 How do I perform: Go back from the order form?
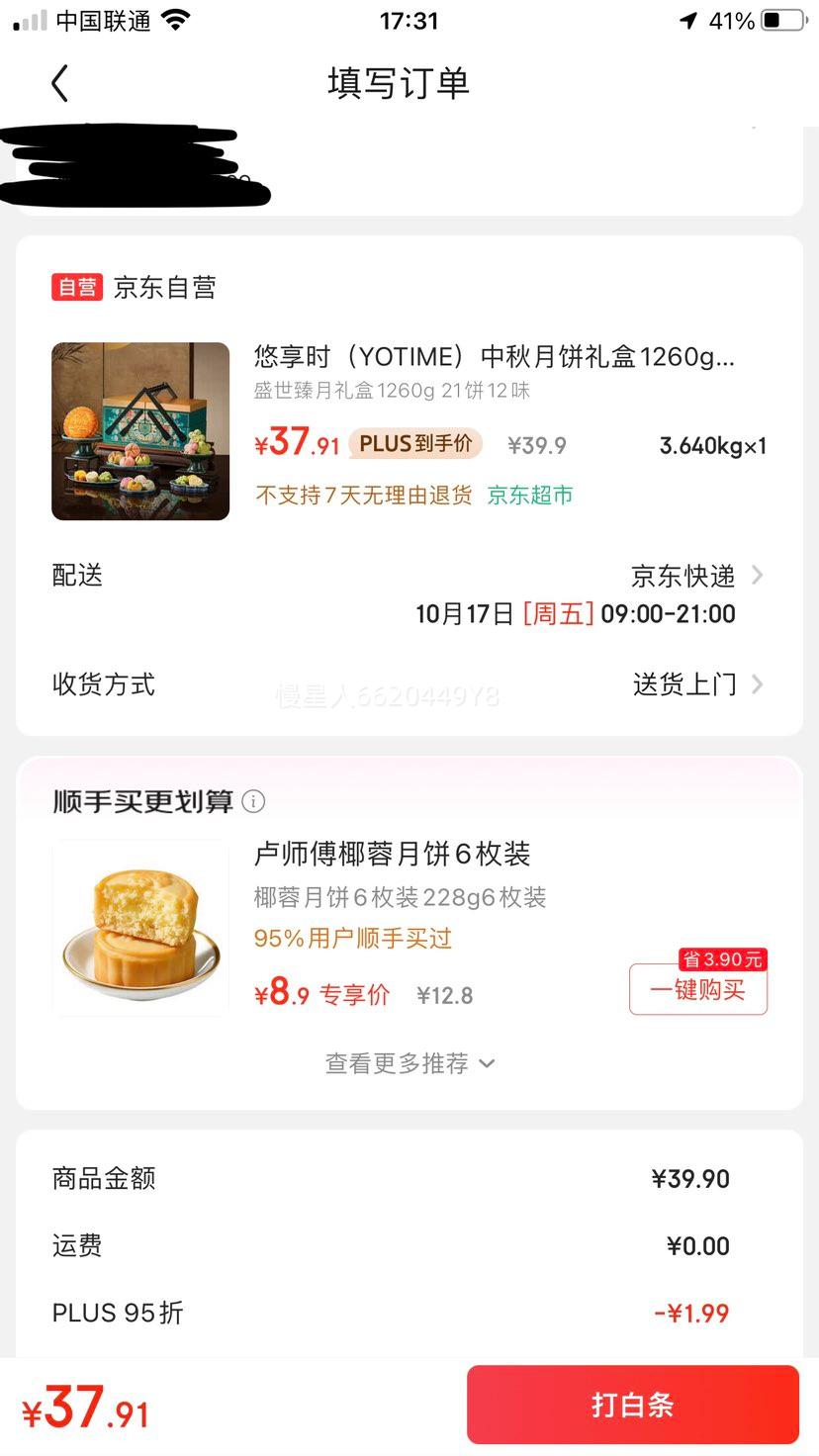[x=60, y=83]
